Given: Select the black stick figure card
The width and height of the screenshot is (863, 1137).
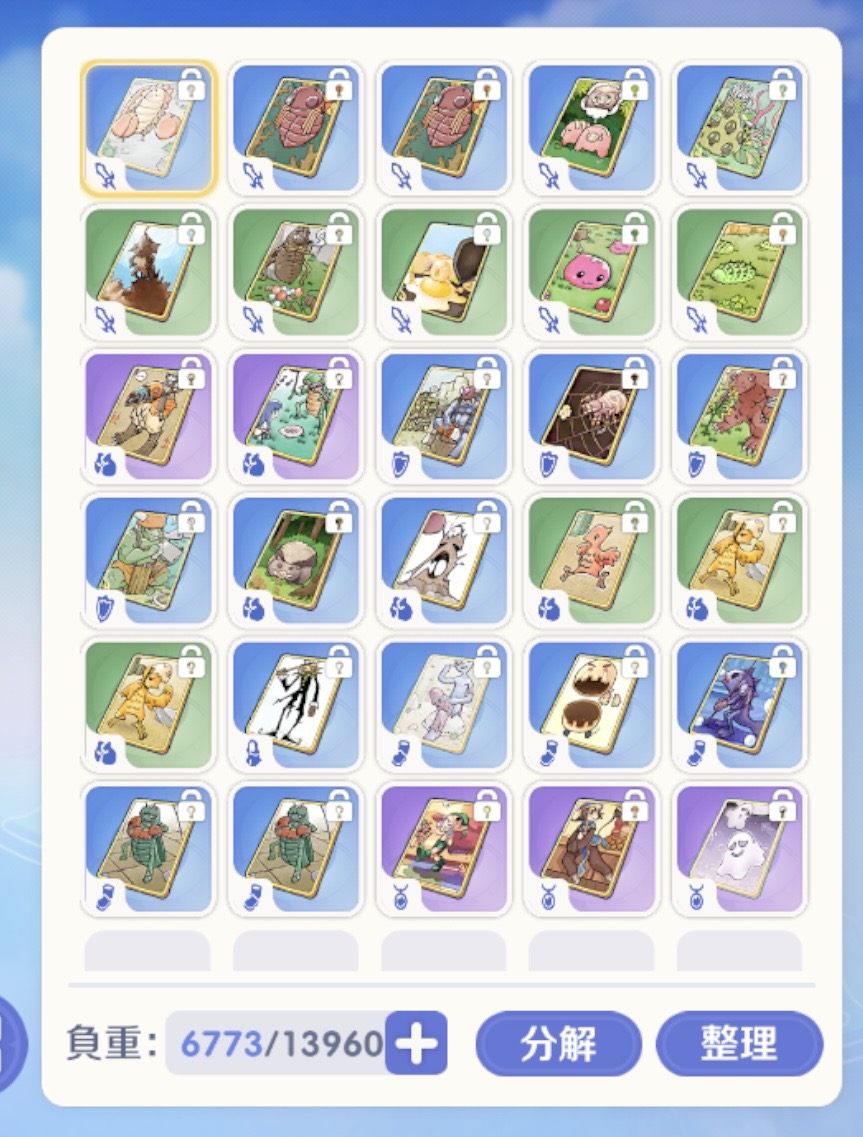Looking at the screenshot, I should tap(296, 706).
